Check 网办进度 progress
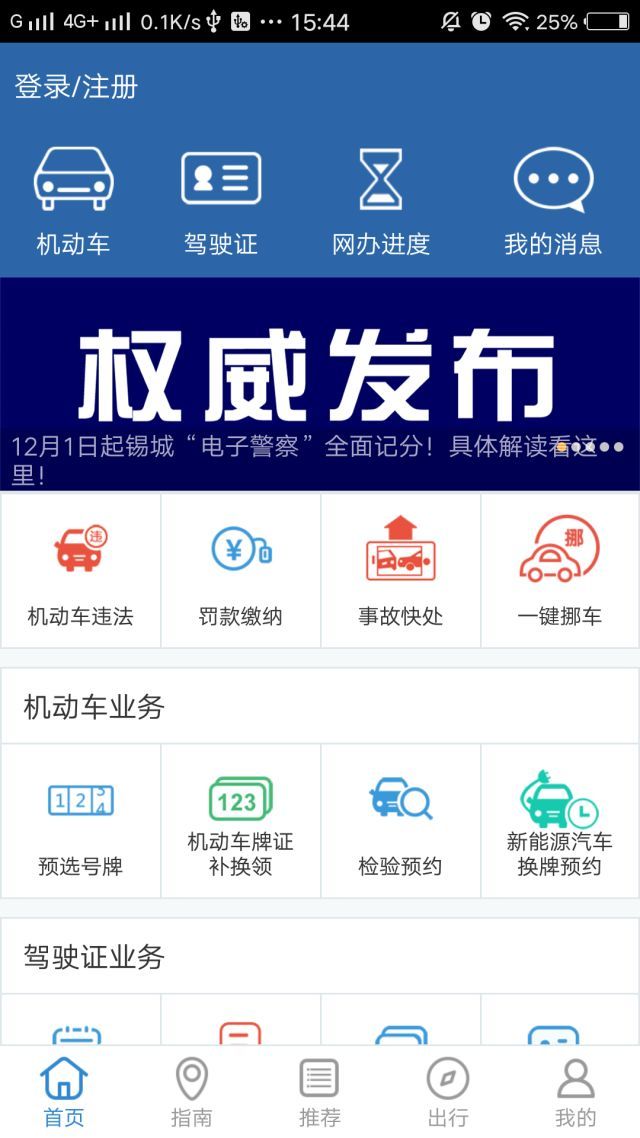This screenshot has height=1138, width=640. pos(381,201)
